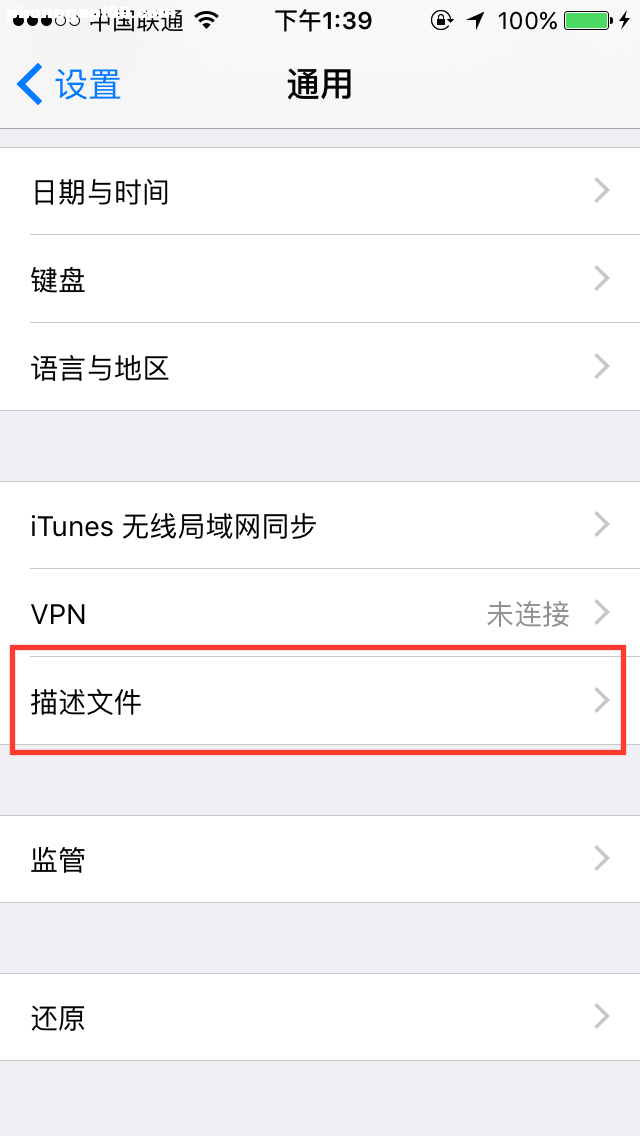Open 描述文件 profiles
This screenshot has height=1136, width=640.
pyautogui.click(x=320, y=701)
